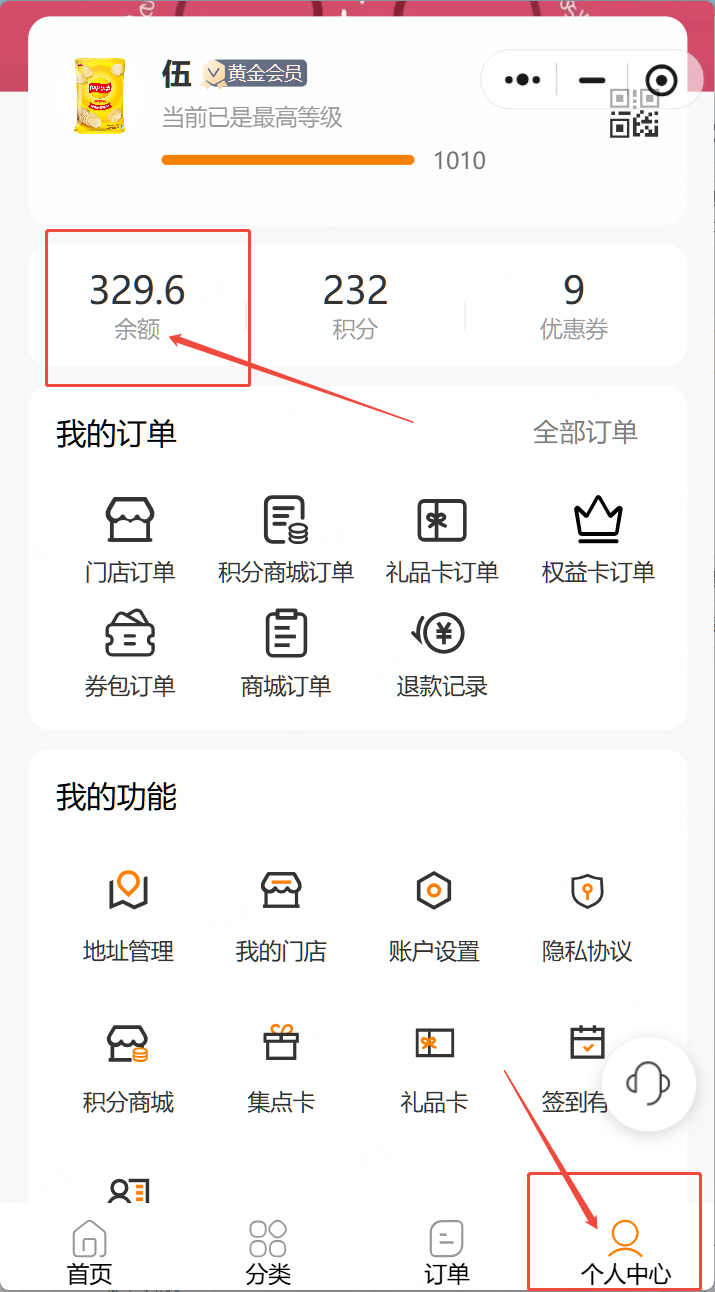View 全部订单
Screen dimensions: 715x1292
[x=585, y=432]
